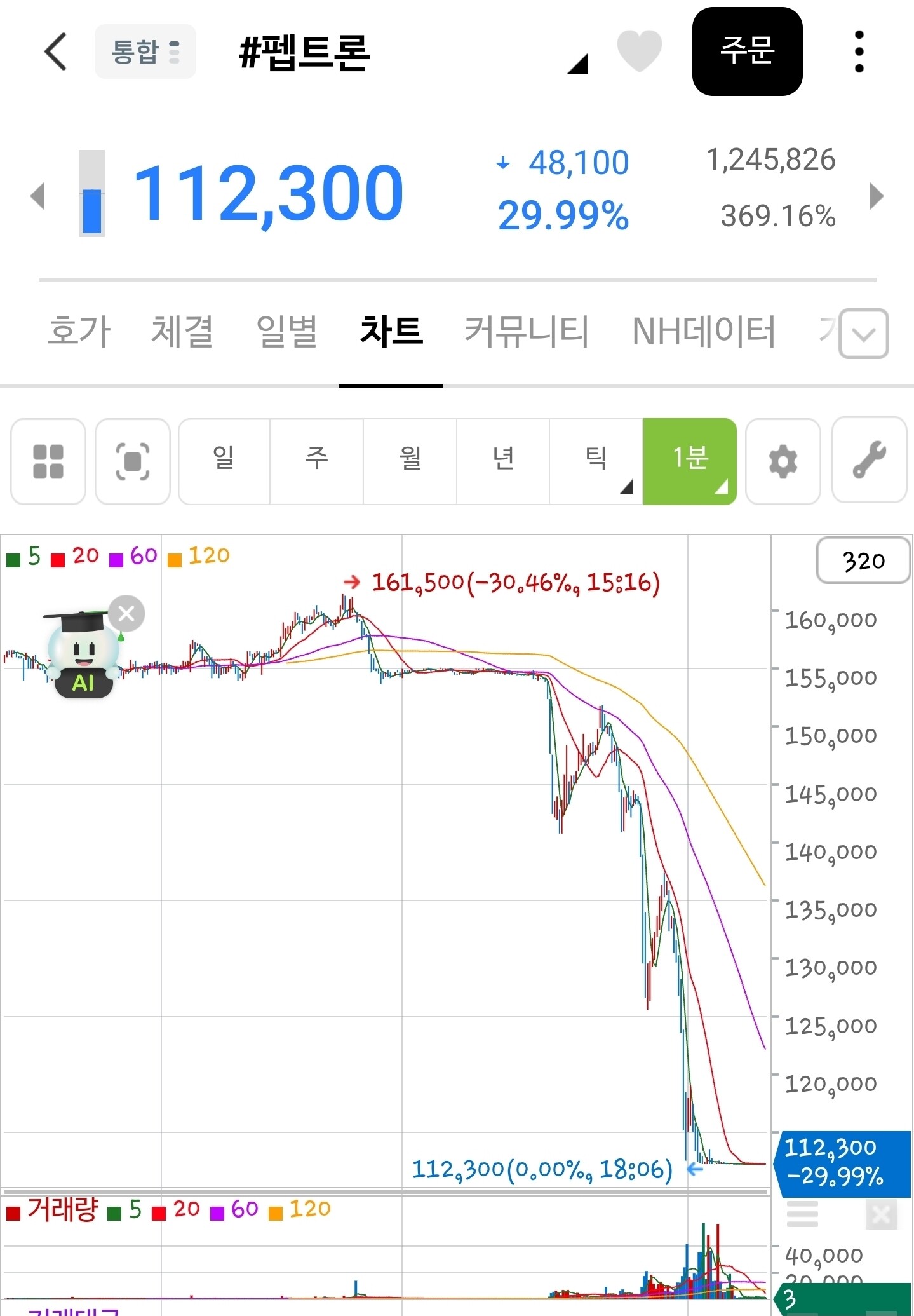The image size is (914, 1316).
Task: Dismiss the AI assistant mascot
Action: (x=126, y=614)
